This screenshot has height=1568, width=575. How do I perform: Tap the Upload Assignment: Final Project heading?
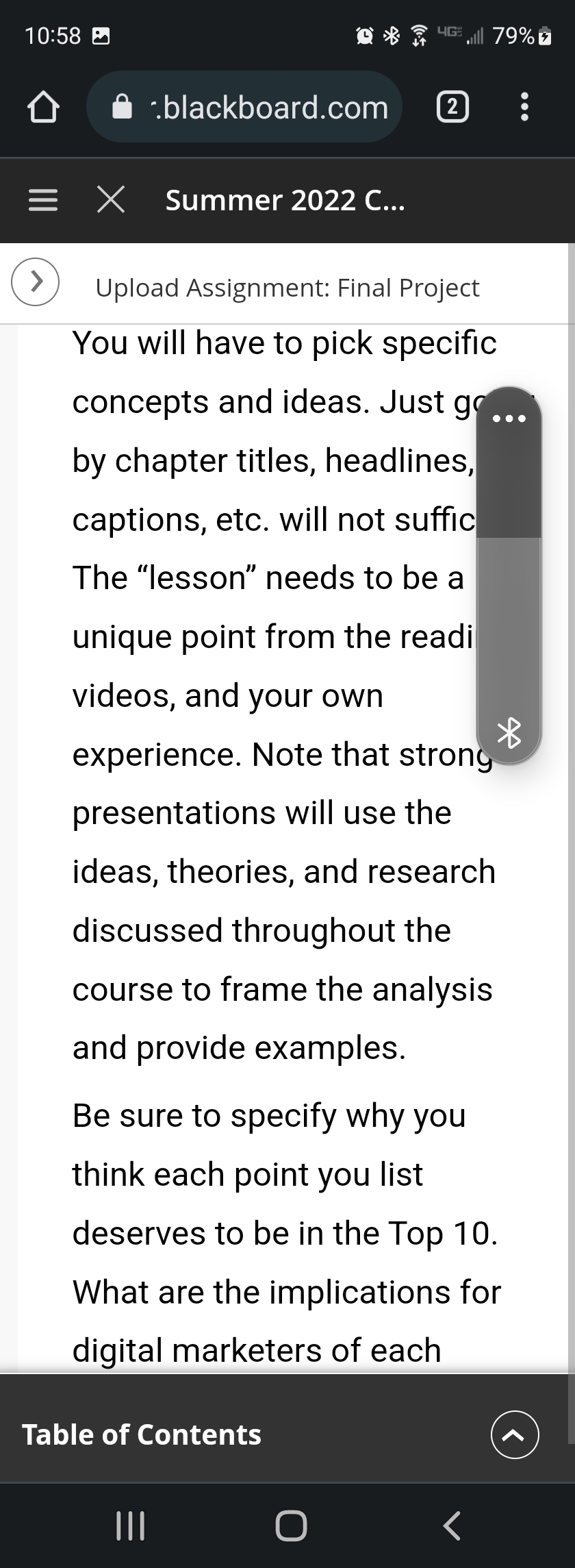(x=287, y=287)
